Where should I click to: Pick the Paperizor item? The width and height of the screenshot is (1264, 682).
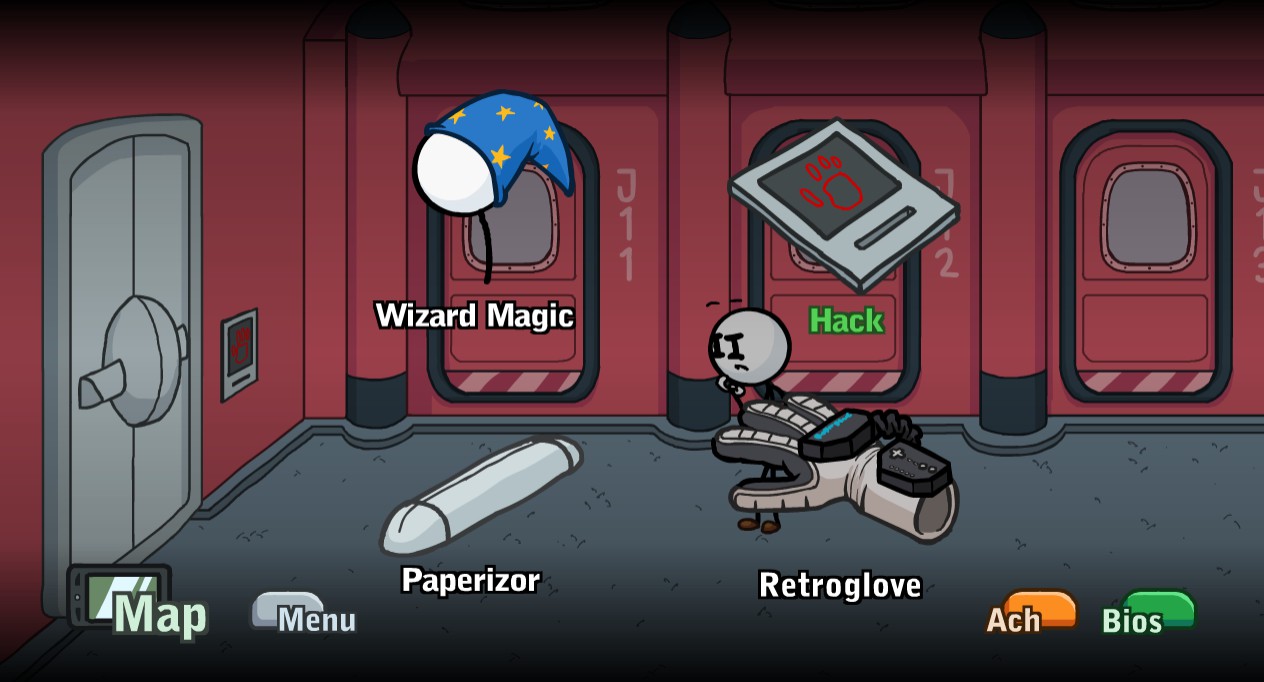[x=480, y=495]
